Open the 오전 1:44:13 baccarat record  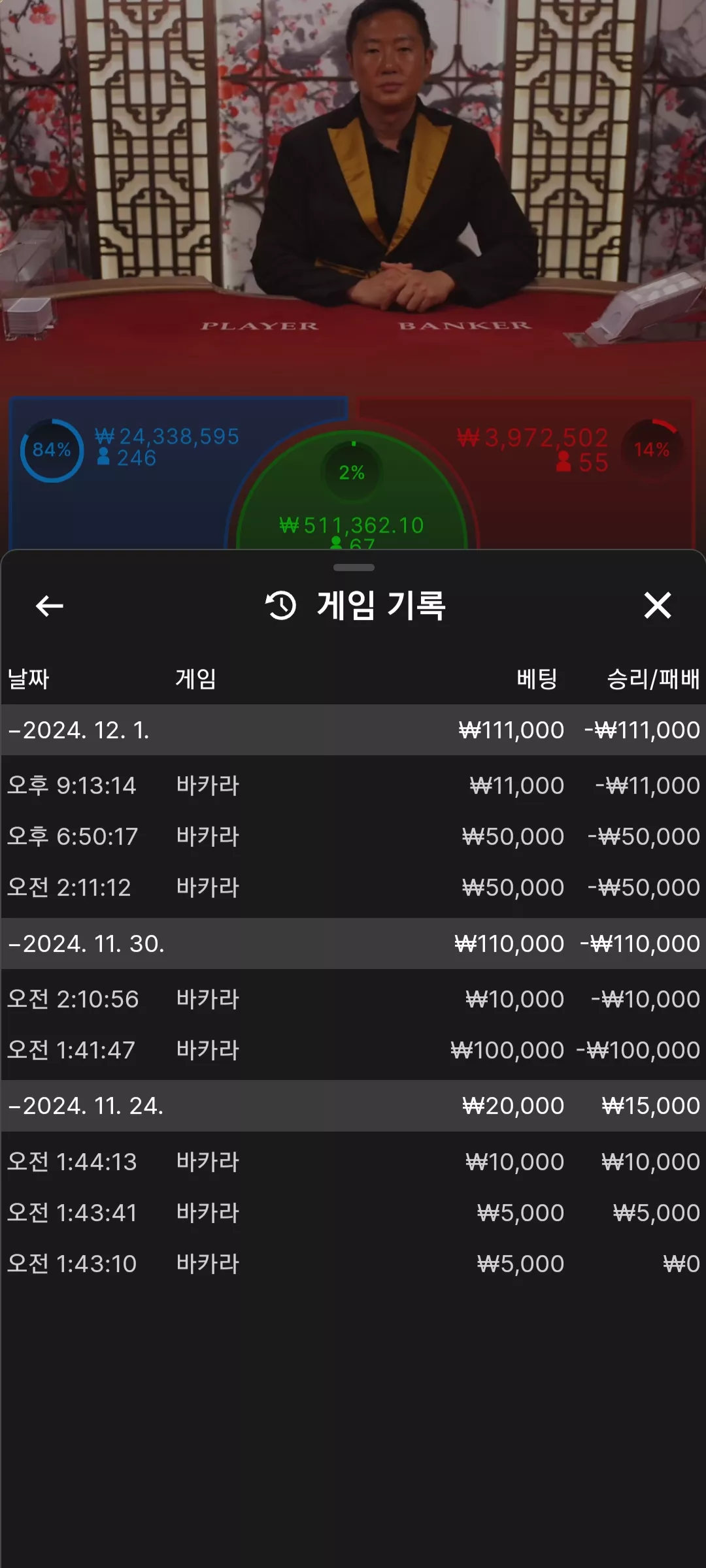coord(353,1162)
